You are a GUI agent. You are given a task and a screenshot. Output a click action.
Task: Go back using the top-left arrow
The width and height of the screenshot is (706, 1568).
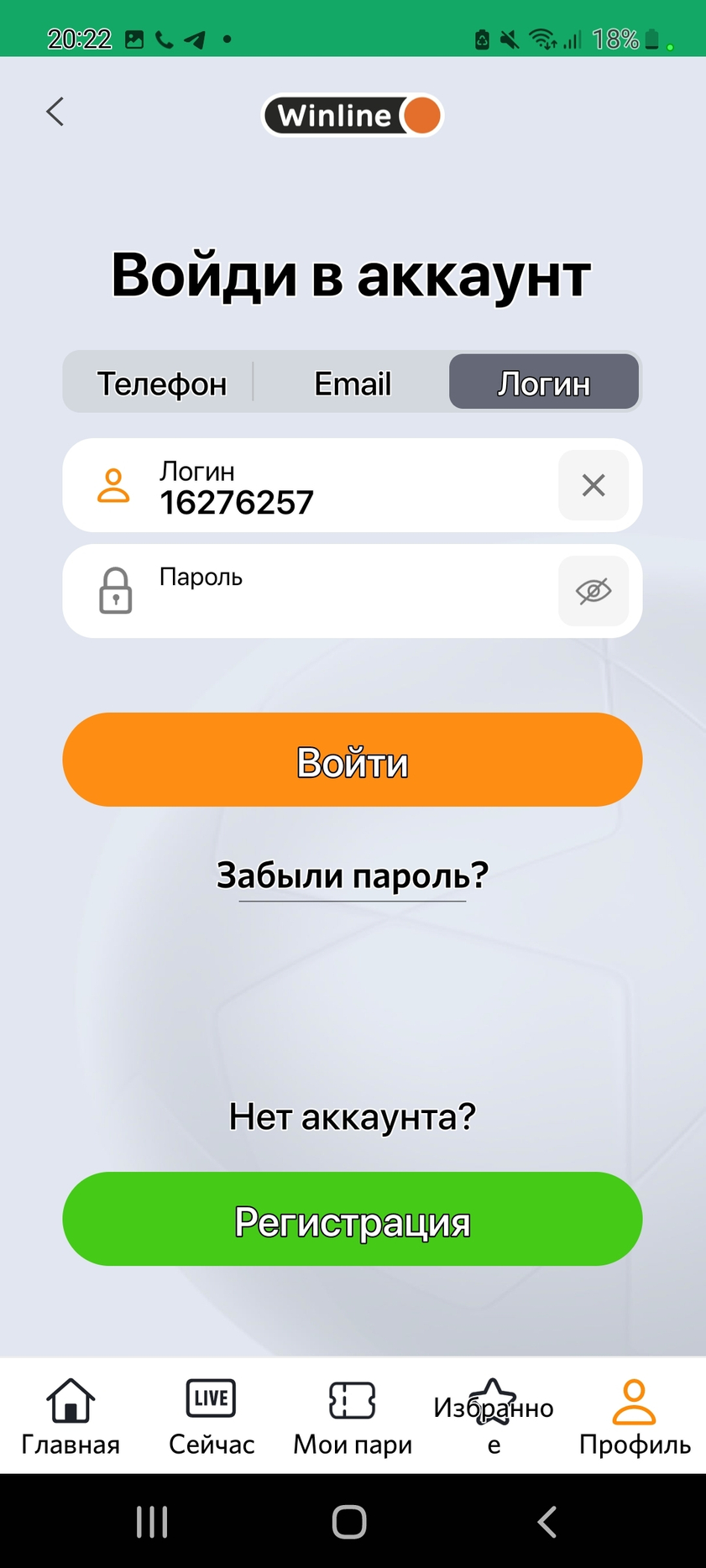tap(55, 112)
